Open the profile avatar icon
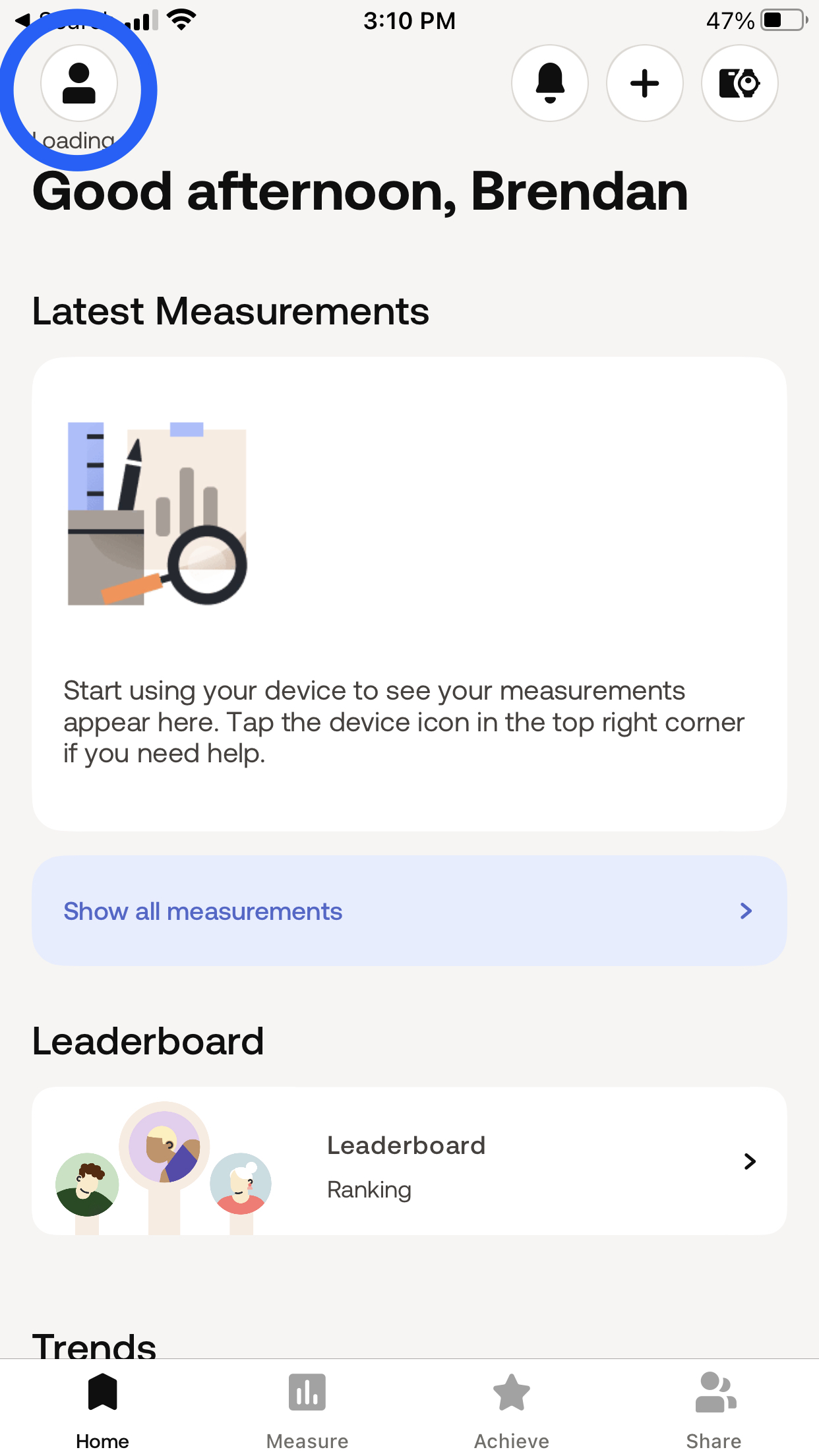Image resolution: width=819 pixels, height=1456 pixels. tap(79, 84)
